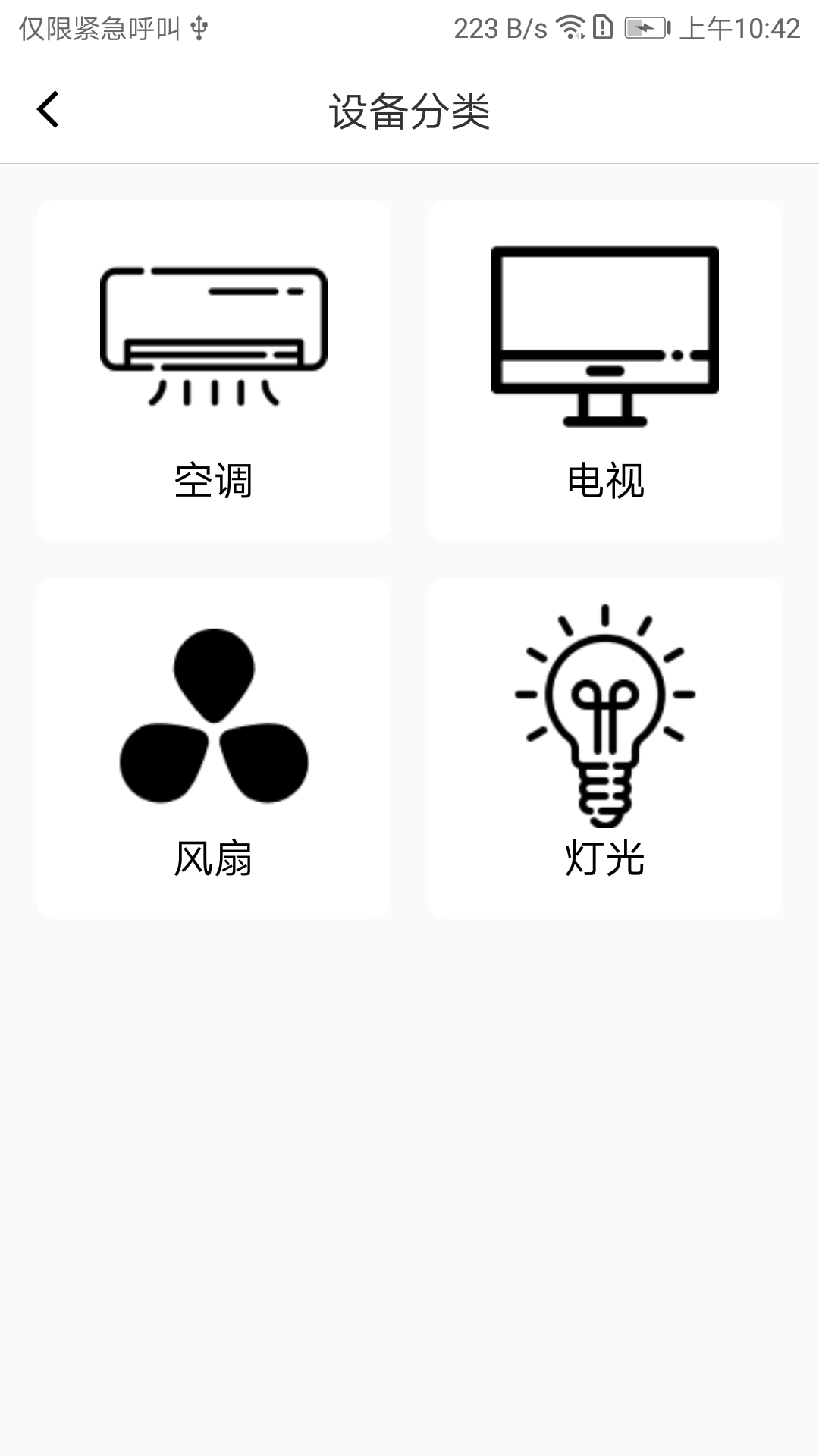Click the 空调 text label

coord(213,479)
